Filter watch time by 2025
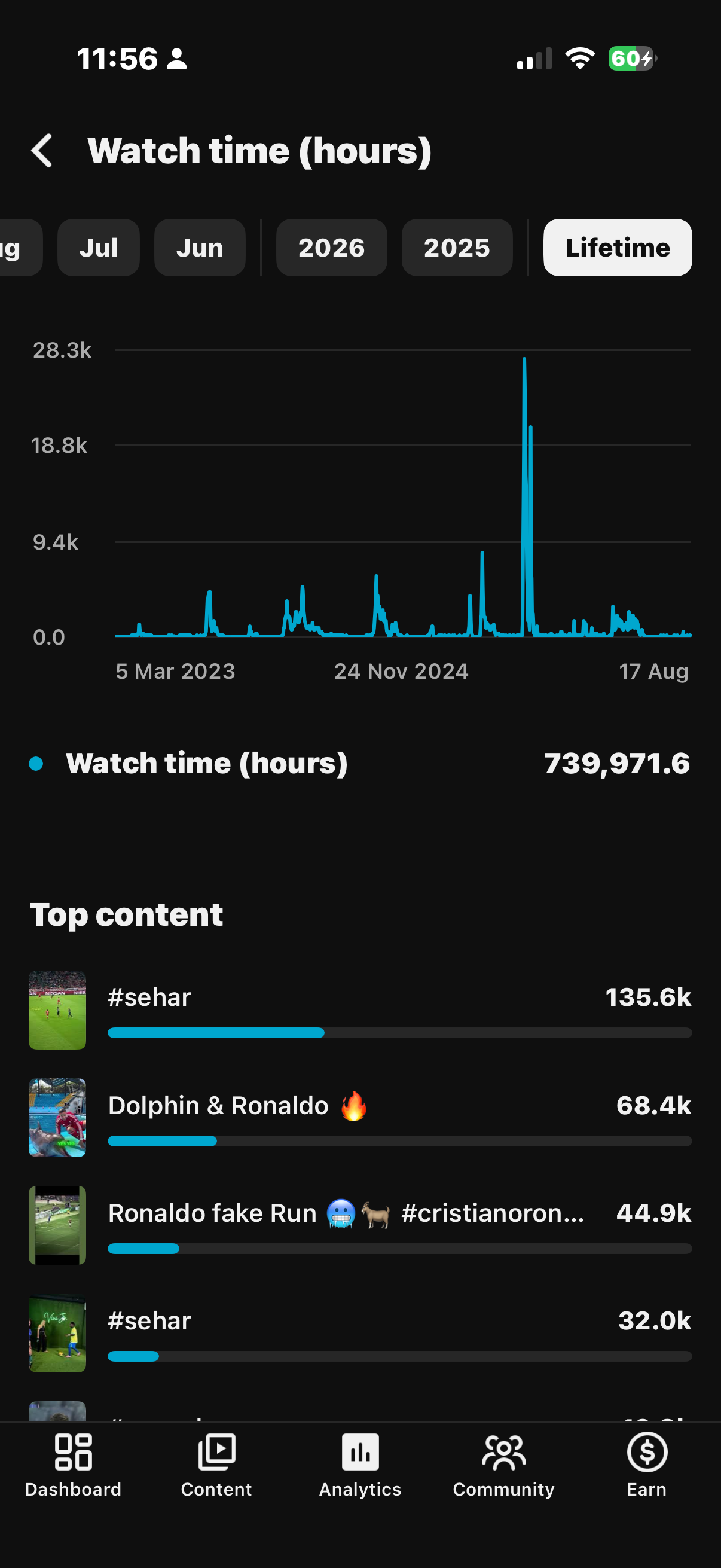 point(457,248)
